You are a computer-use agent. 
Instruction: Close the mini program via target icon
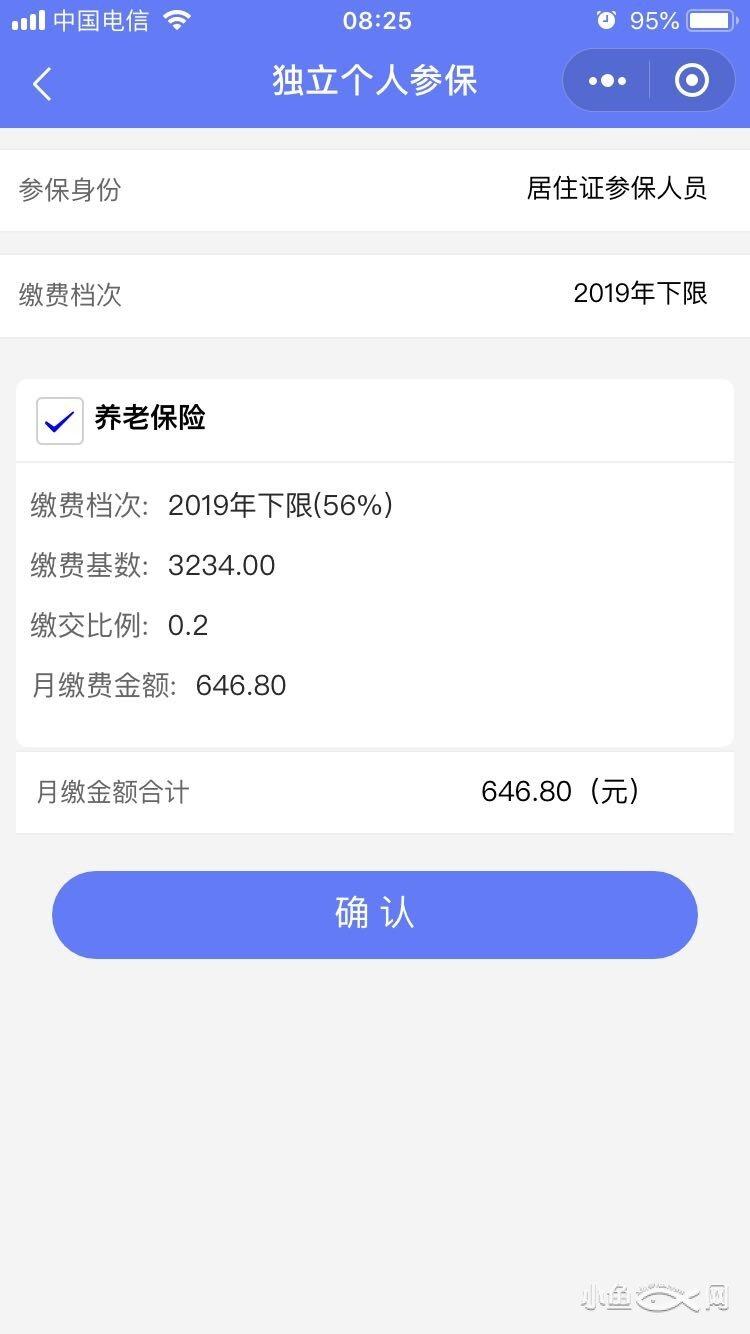tap(691, 81)
